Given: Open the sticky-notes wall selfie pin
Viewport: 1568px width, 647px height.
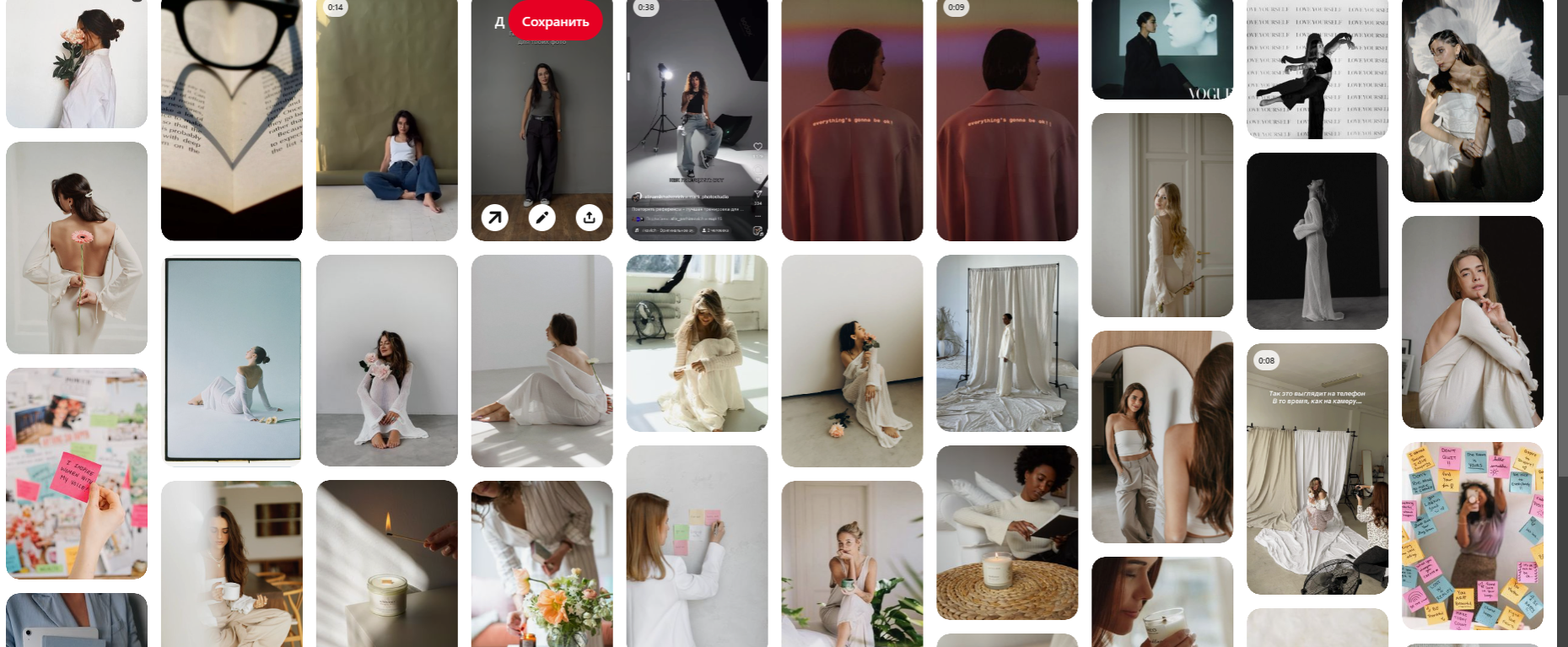Looking at the screenshot, I should click(x=1472, y=536).
